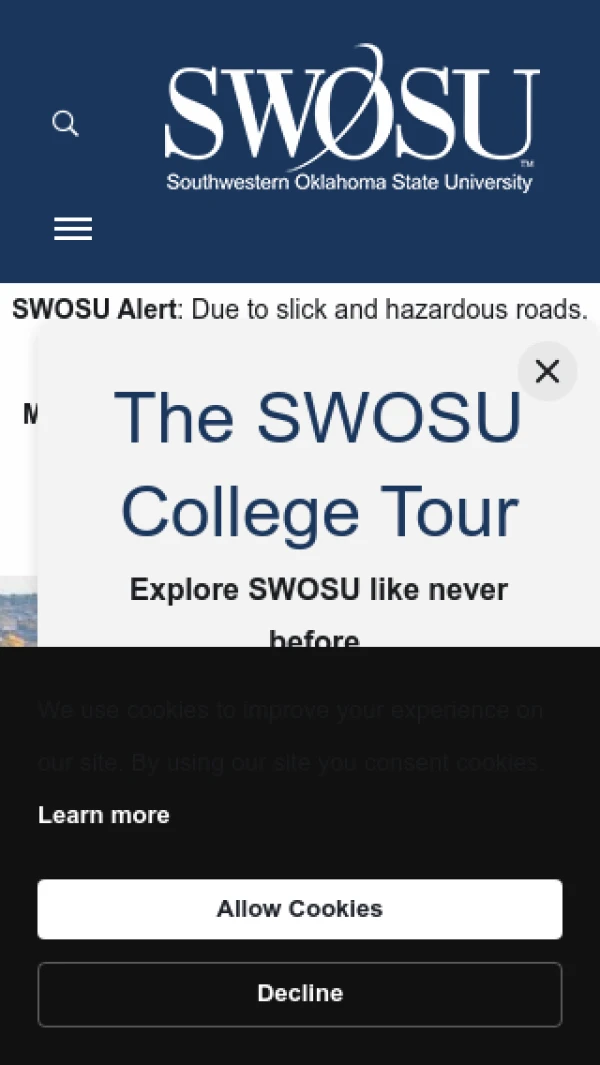Screen dimensions: 600x1065
Task: Open the search magnifier icon
Action: (65, 124)
